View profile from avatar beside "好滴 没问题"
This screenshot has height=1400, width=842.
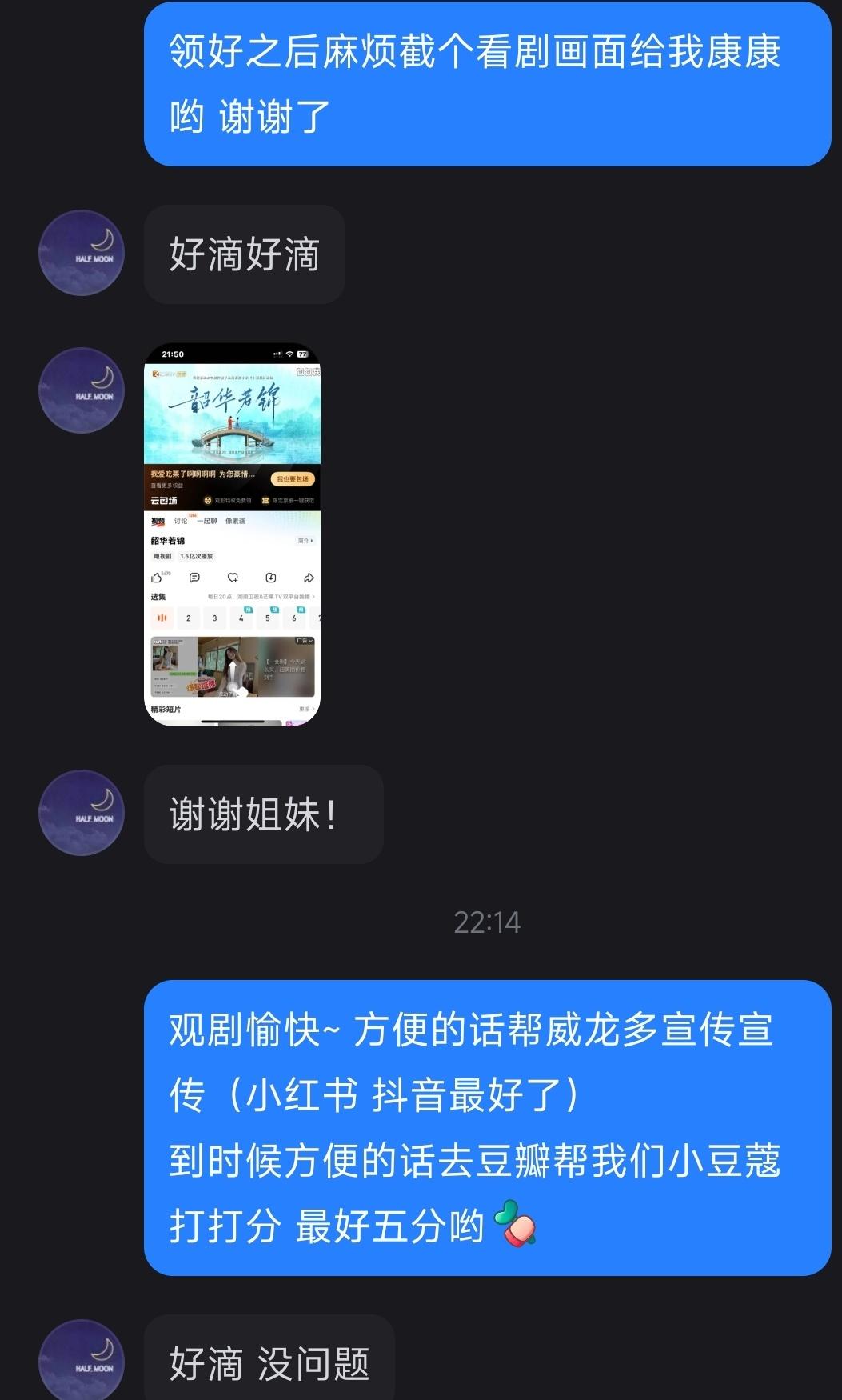(82, 1360)
